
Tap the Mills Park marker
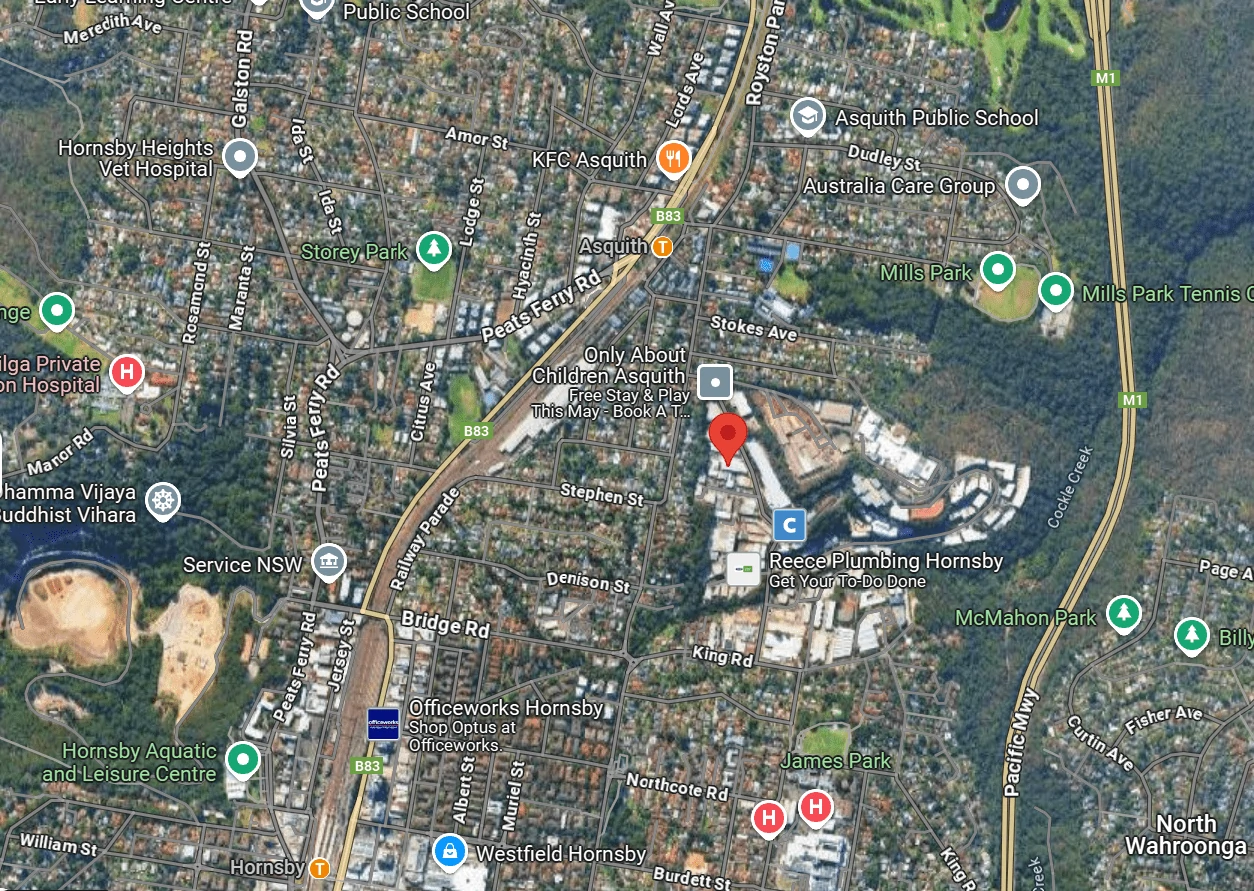pos(997,270)
